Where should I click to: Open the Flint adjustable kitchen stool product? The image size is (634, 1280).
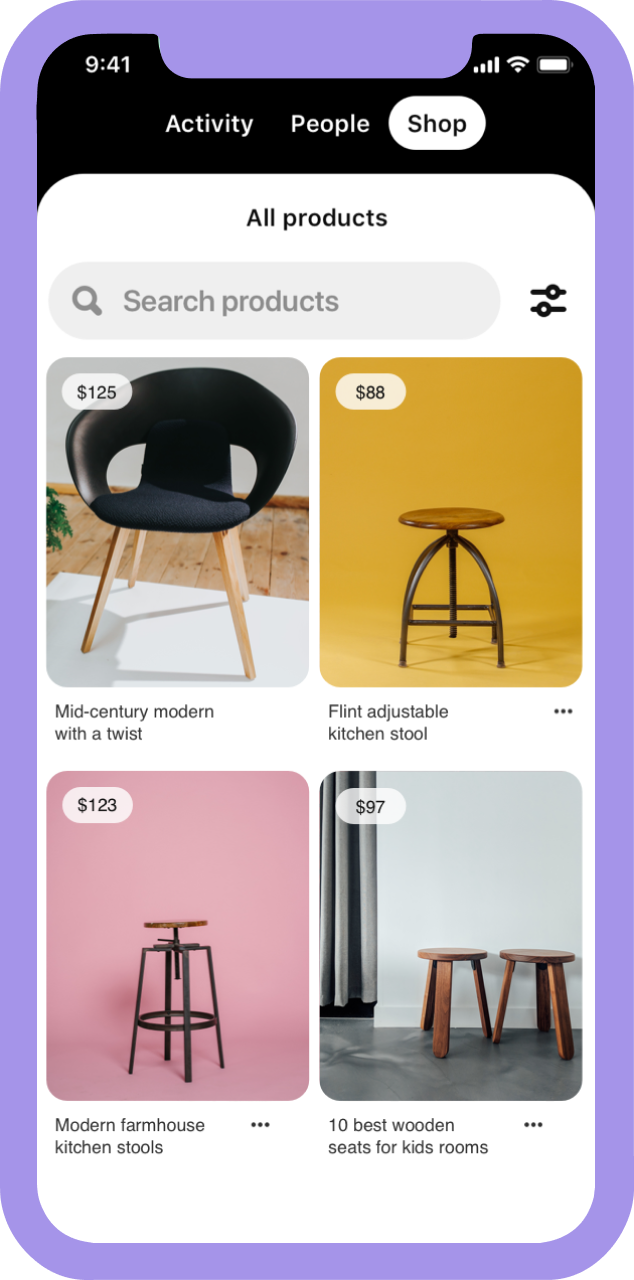(x=450, y=522)
